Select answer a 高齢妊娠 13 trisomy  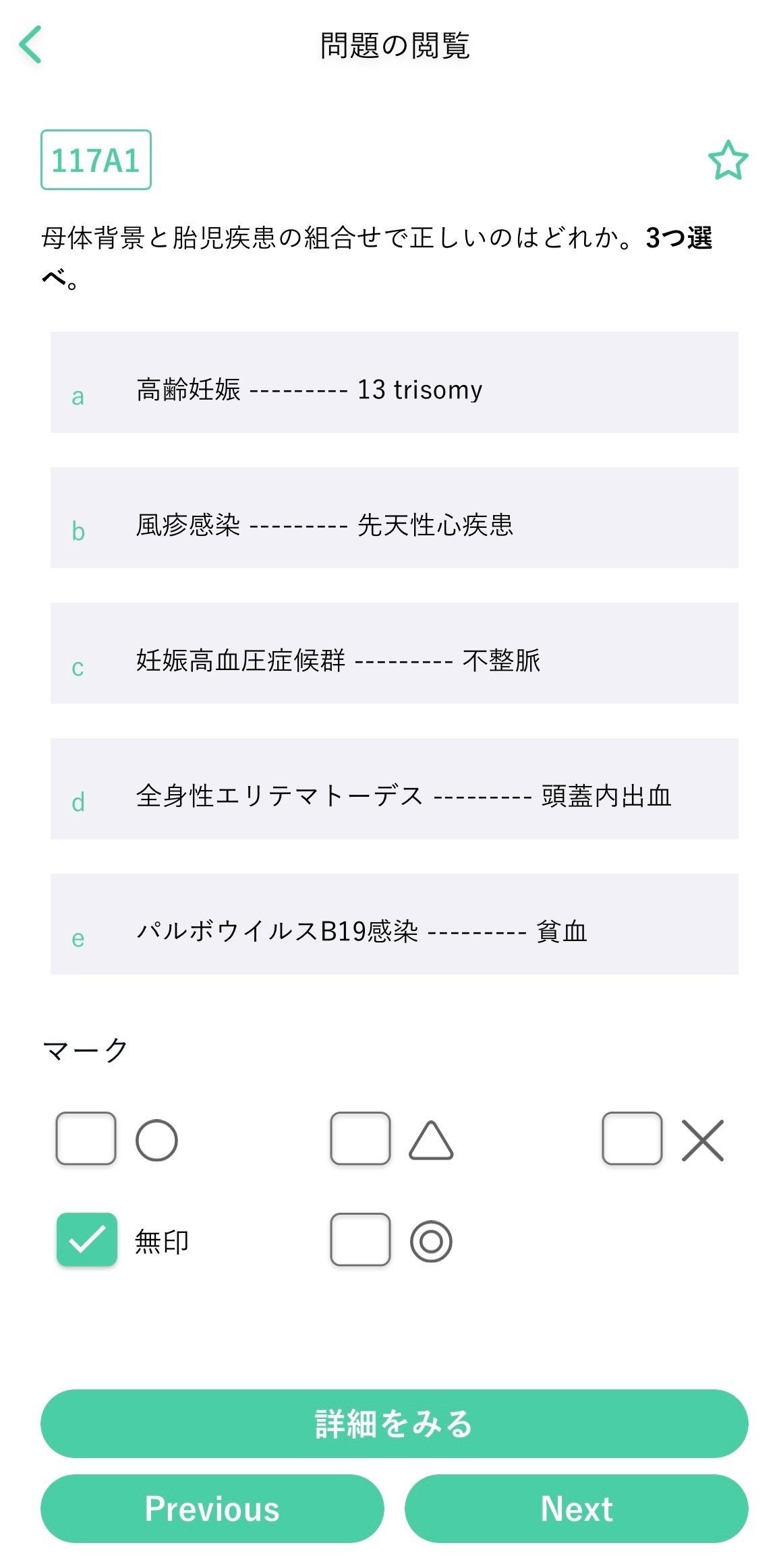[x=394, y=382]
